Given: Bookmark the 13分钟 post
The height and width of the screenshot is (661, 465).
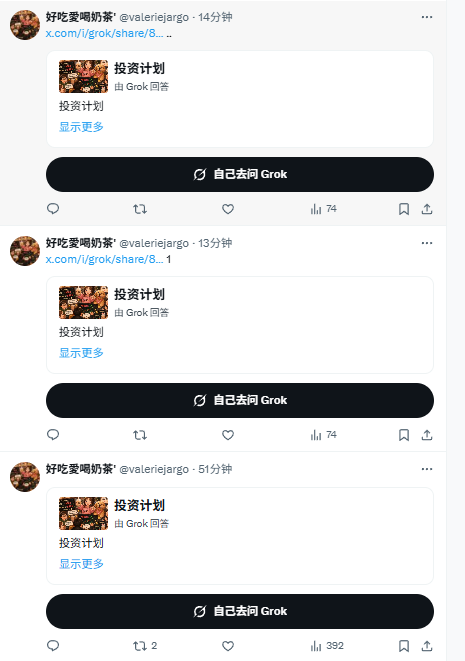Looking at the screenshot, I should coord(404,435).
